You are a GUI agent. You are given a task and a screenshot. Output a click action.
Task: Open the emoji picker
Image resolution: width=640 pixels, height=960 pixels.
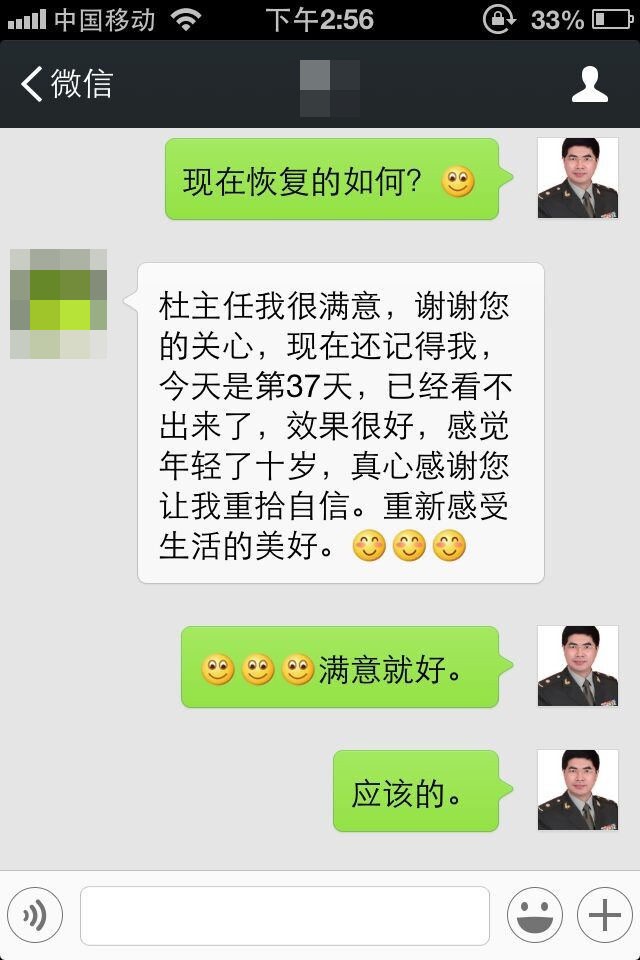pos(534,915)
